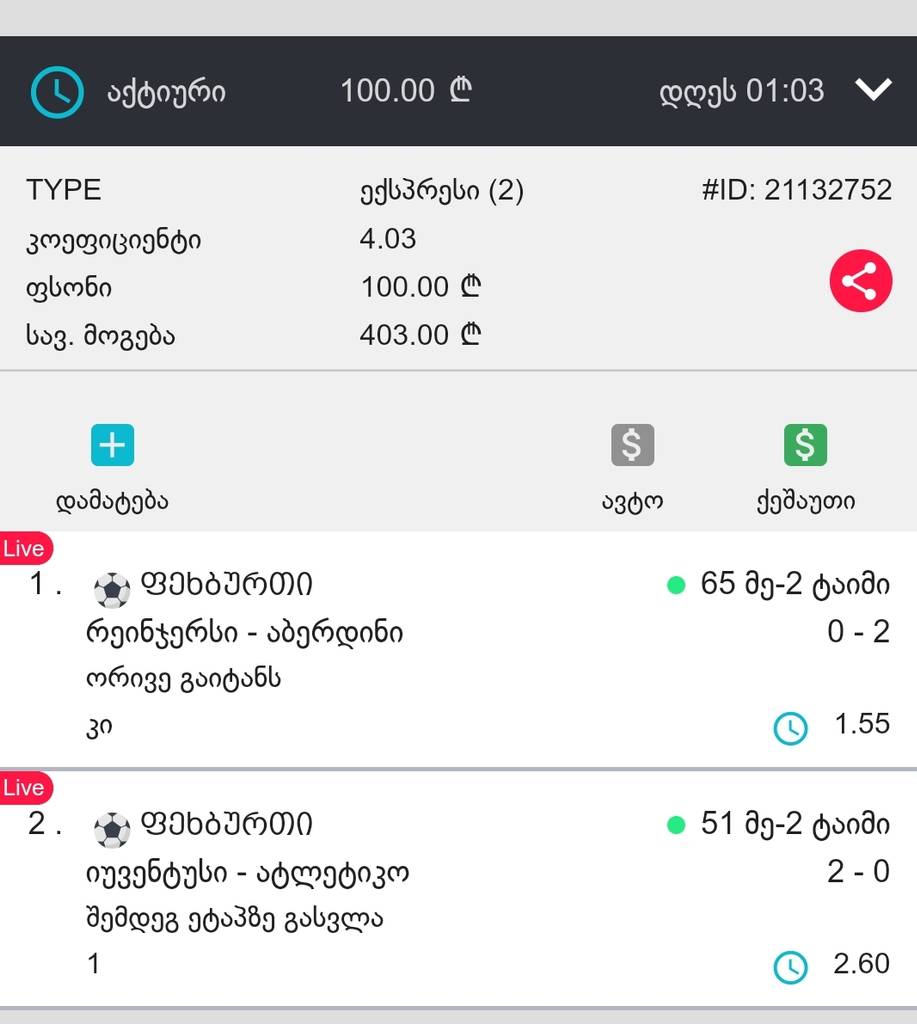Click the green live dot at 51 მე-2
This screenshot has width=917, height=1024.
678,824
